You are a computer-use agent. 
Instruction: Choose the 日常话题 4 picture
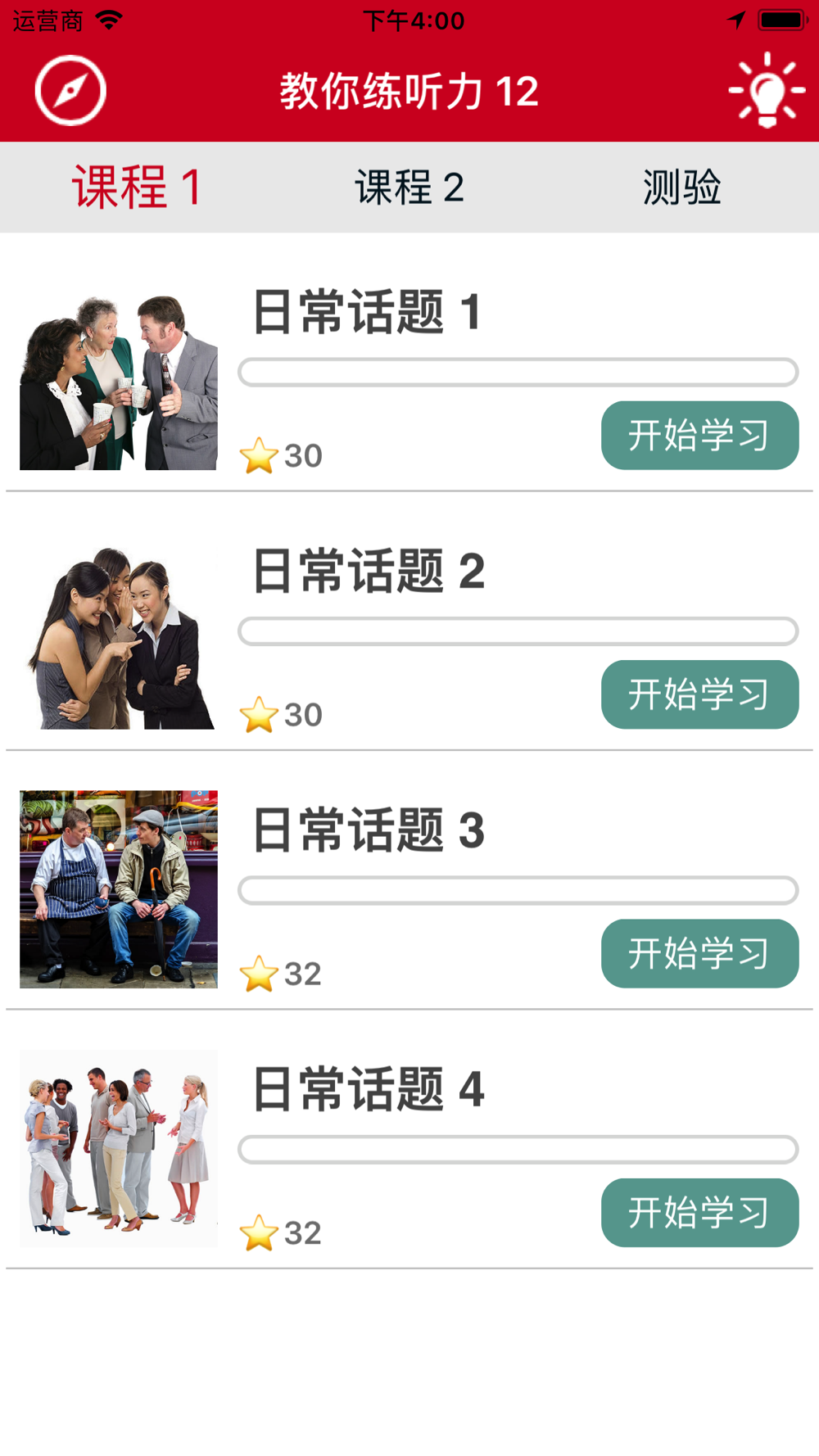click(x=119, y=1148)
